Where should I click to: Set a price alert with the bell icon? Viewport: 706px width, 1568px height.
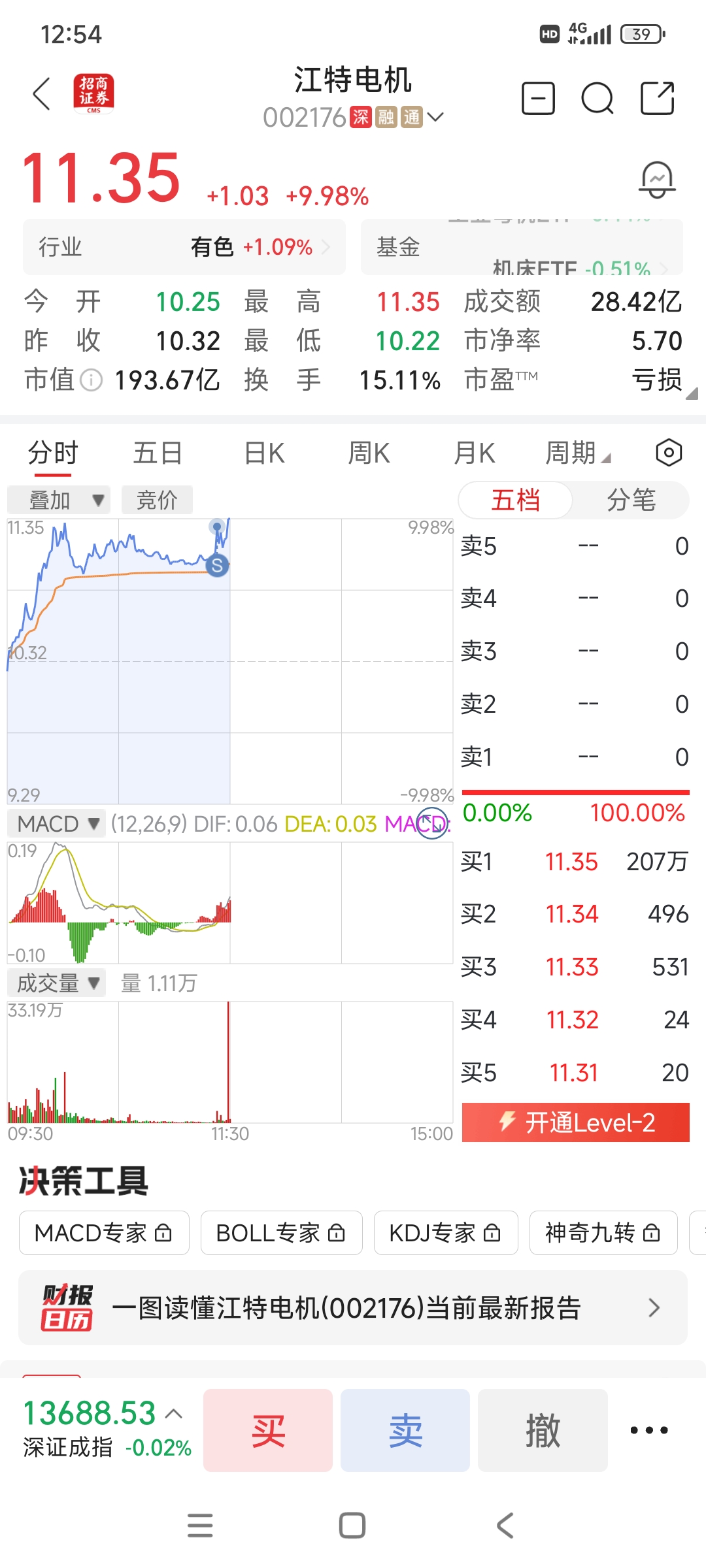[656, 180]
